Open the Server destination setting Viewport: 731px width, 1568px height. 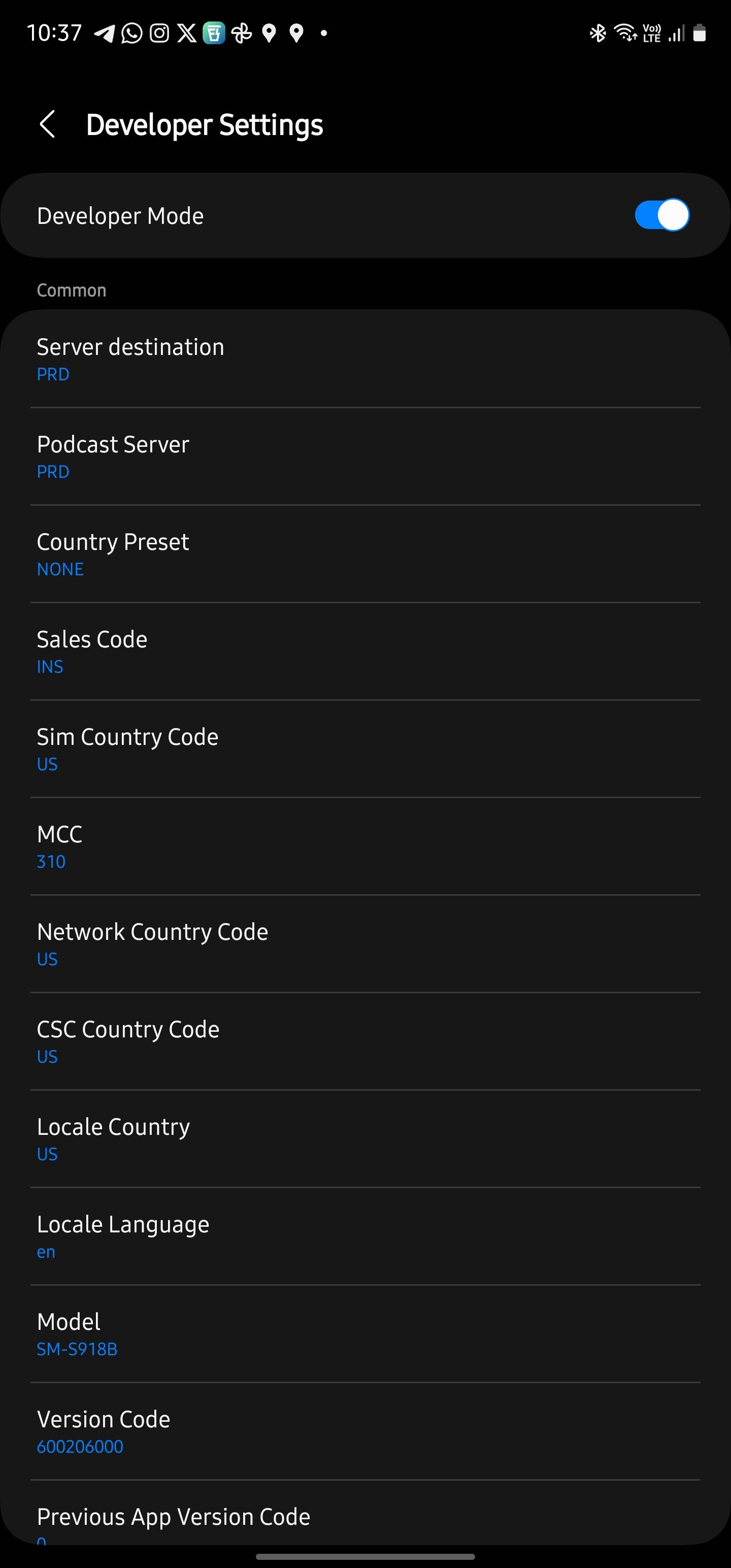pos(365,358)
